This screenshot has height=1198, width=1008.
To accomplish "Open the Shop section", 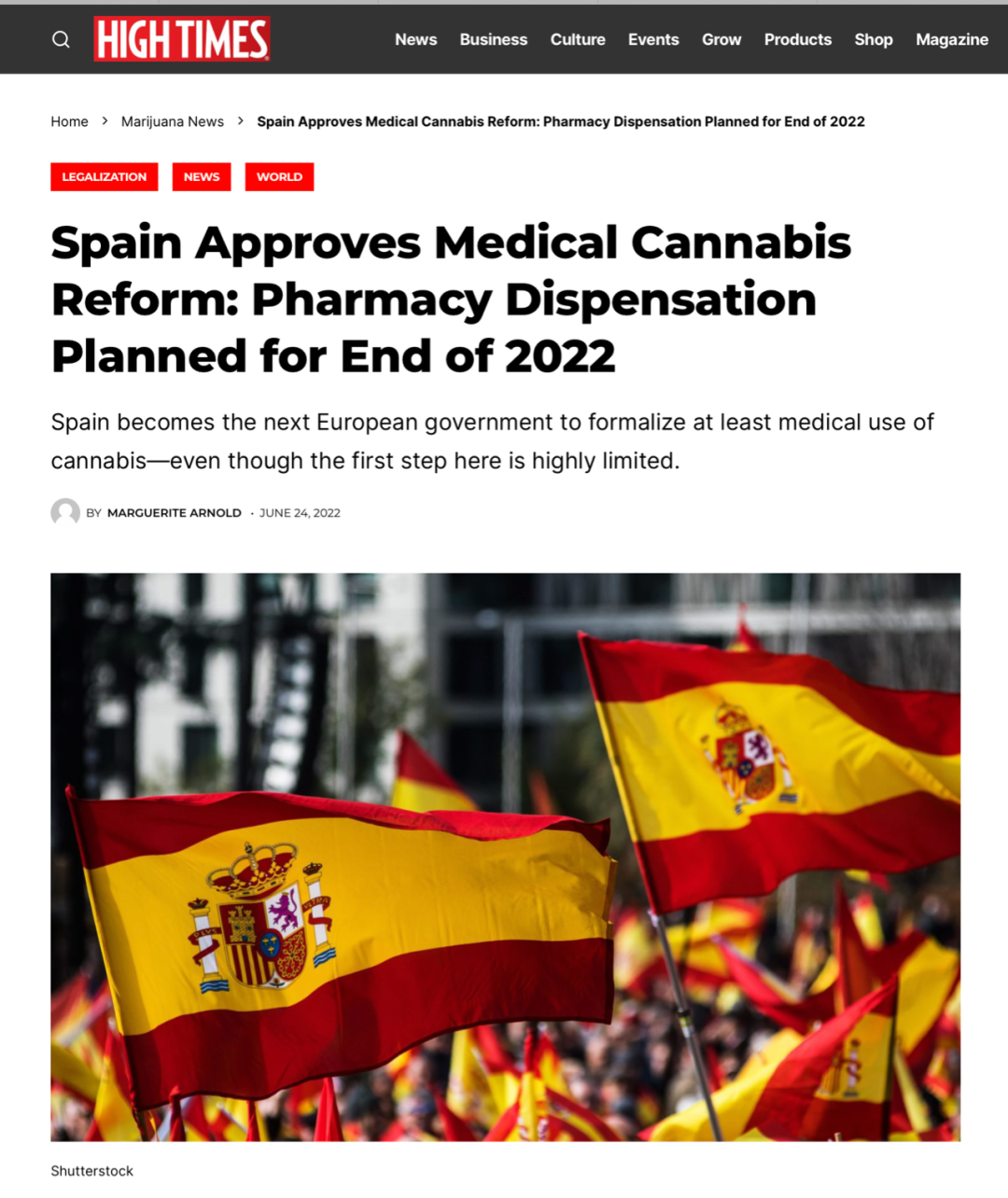I will coord(874,39).
